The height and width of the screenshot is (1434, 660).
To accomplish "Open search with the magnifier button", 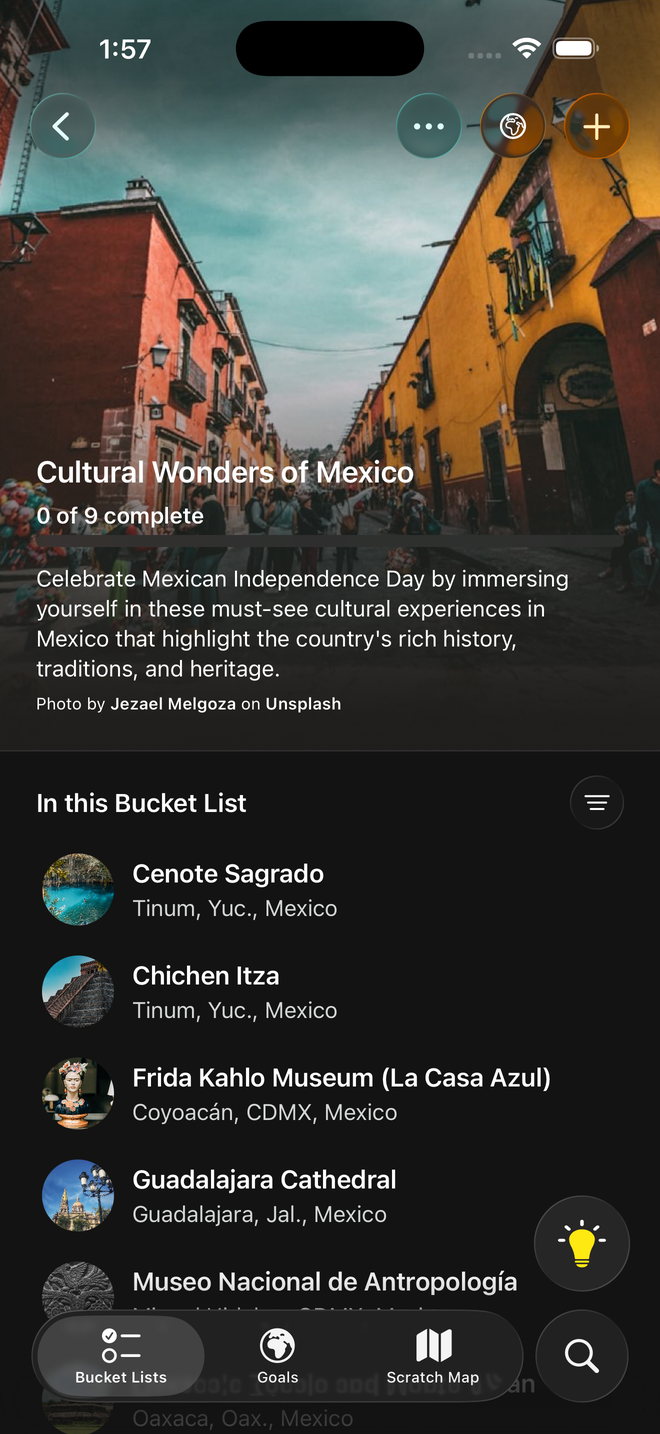I will click(581, 1356).
